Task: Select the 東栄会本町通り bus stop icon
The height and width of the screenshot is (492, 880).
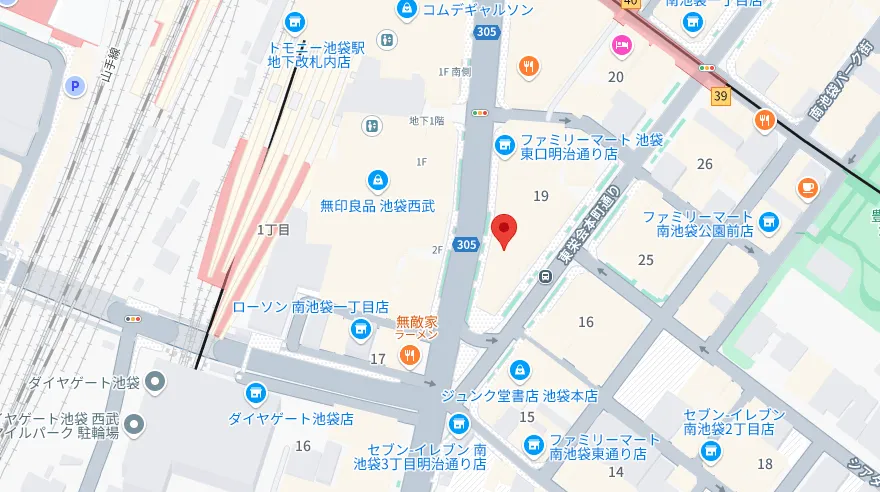Action: [x=545, y=277]
